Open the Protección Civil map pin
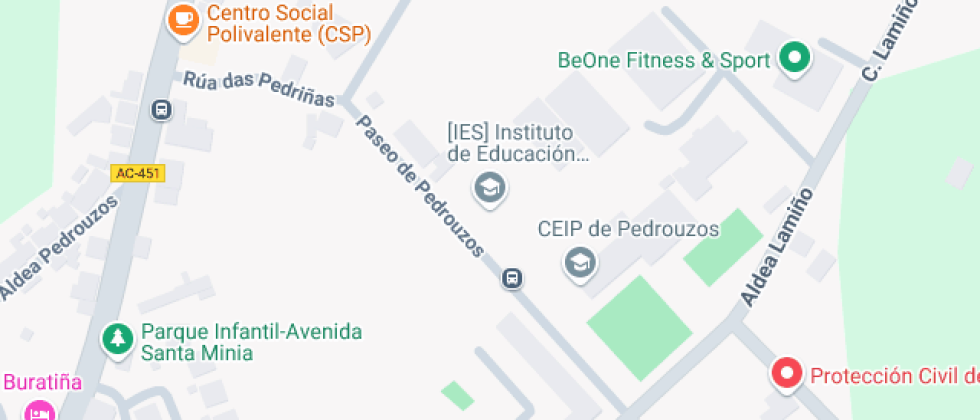Viewport: 980px width, 420px height. pyautogui.click(x=789, y=375)
